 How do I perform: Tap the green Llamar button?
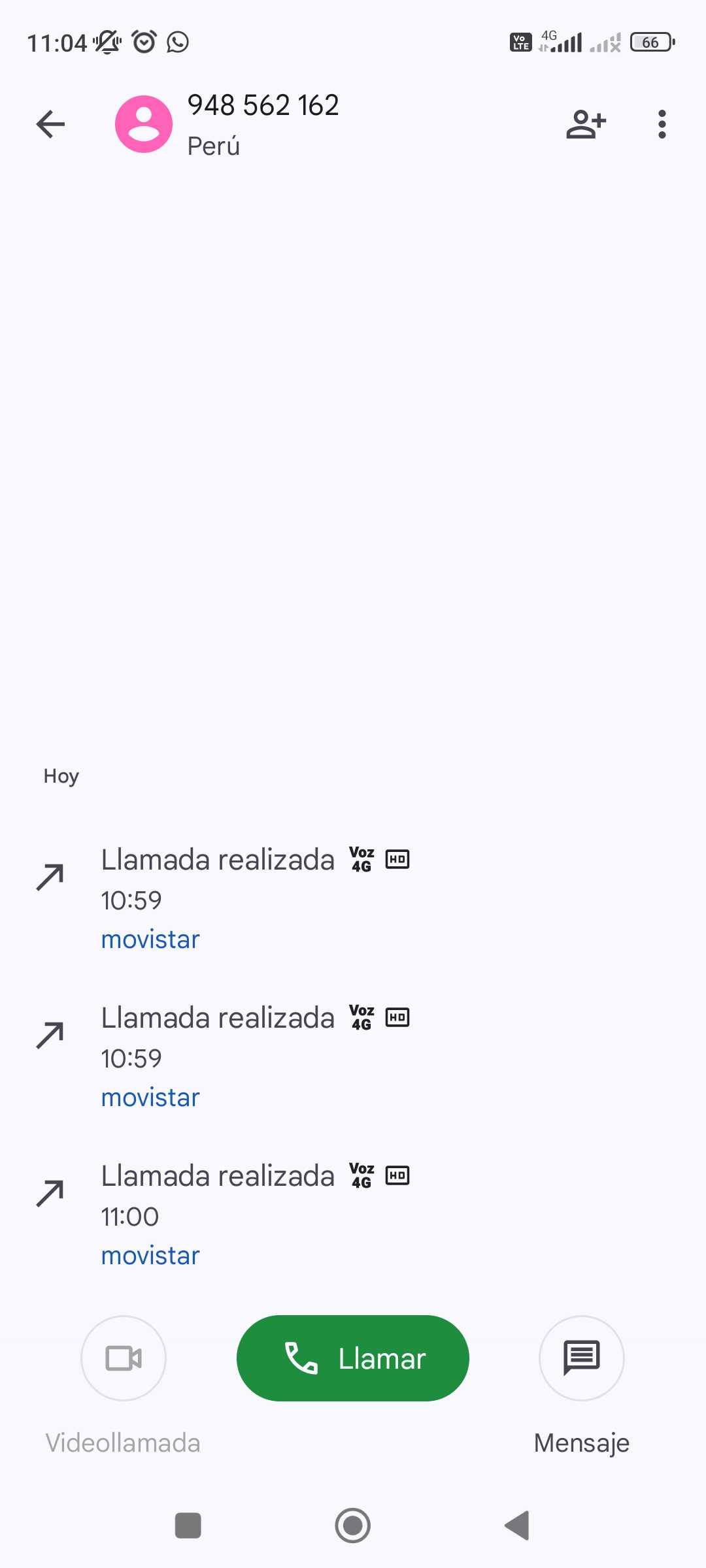click(x=353, y=1358)
